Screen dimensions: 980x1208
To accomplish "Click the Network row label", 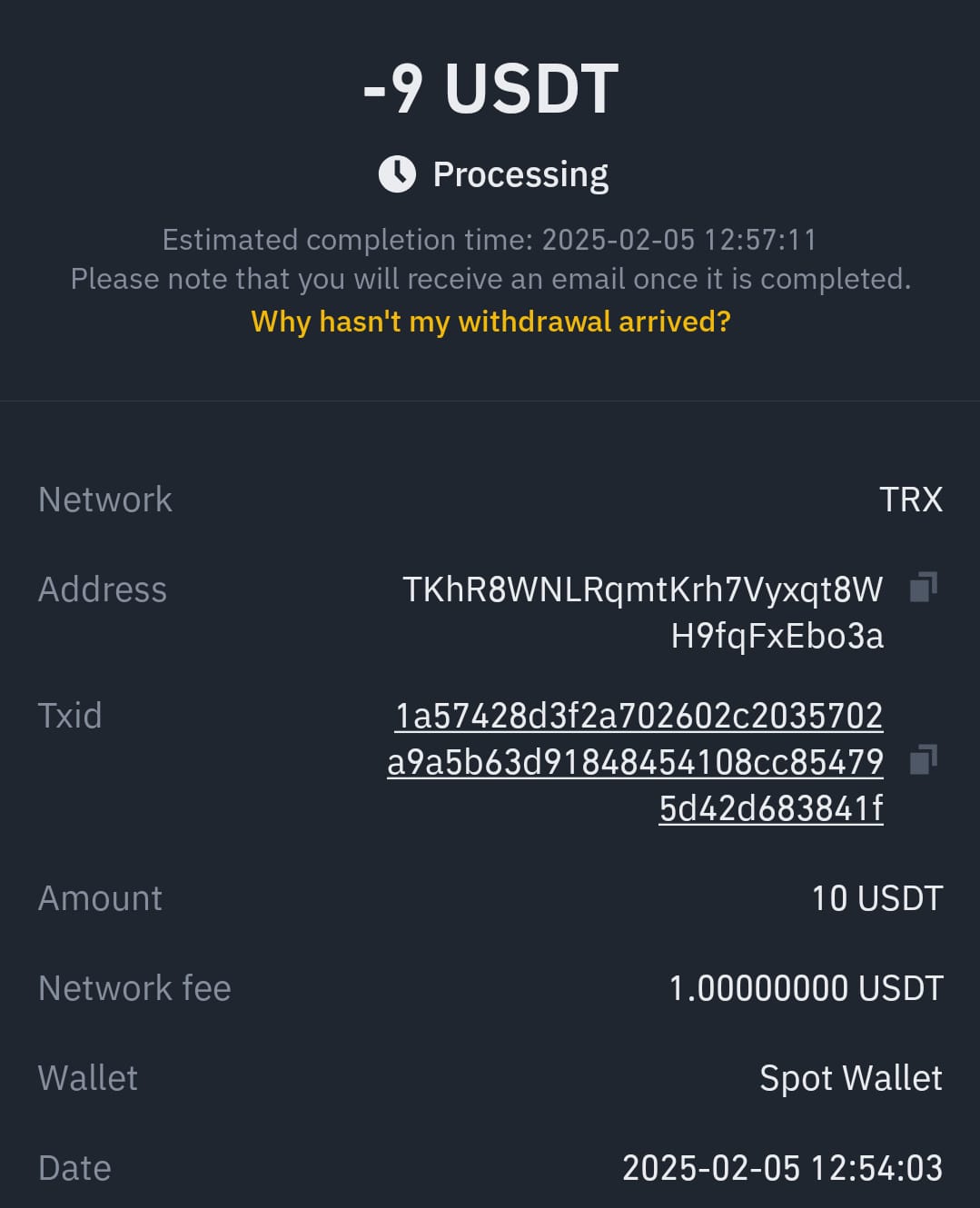I will pos(104,499).
